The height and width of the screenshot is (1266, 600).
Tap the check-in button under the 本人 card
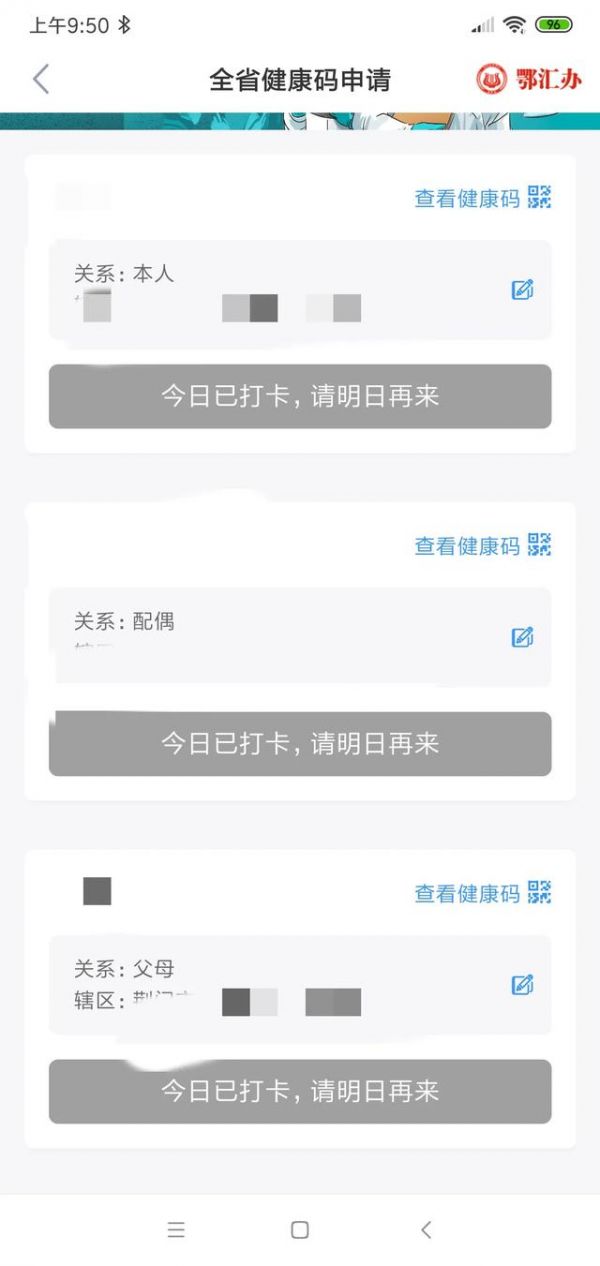tap(300, 396)
